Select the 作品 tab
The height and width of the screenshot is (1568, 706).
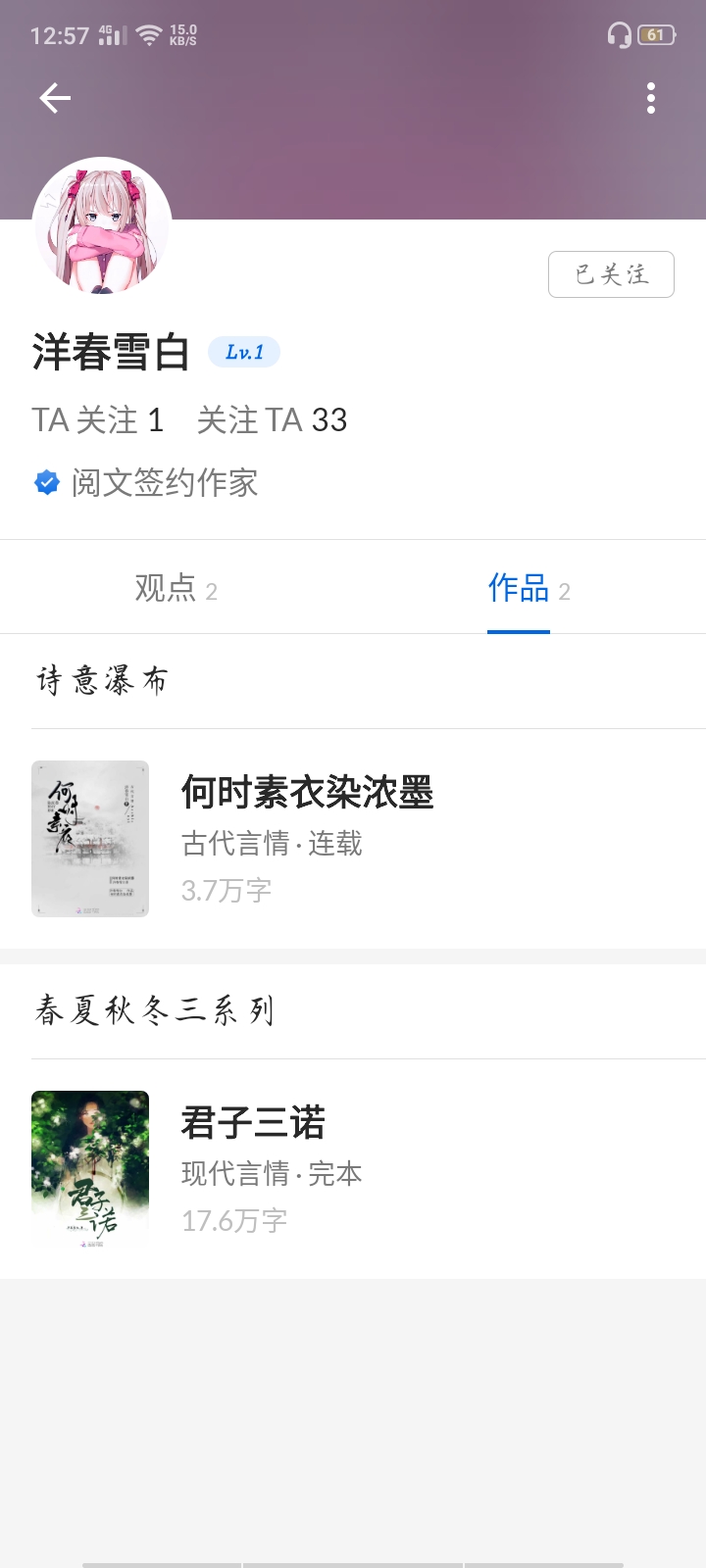point(528,588)
